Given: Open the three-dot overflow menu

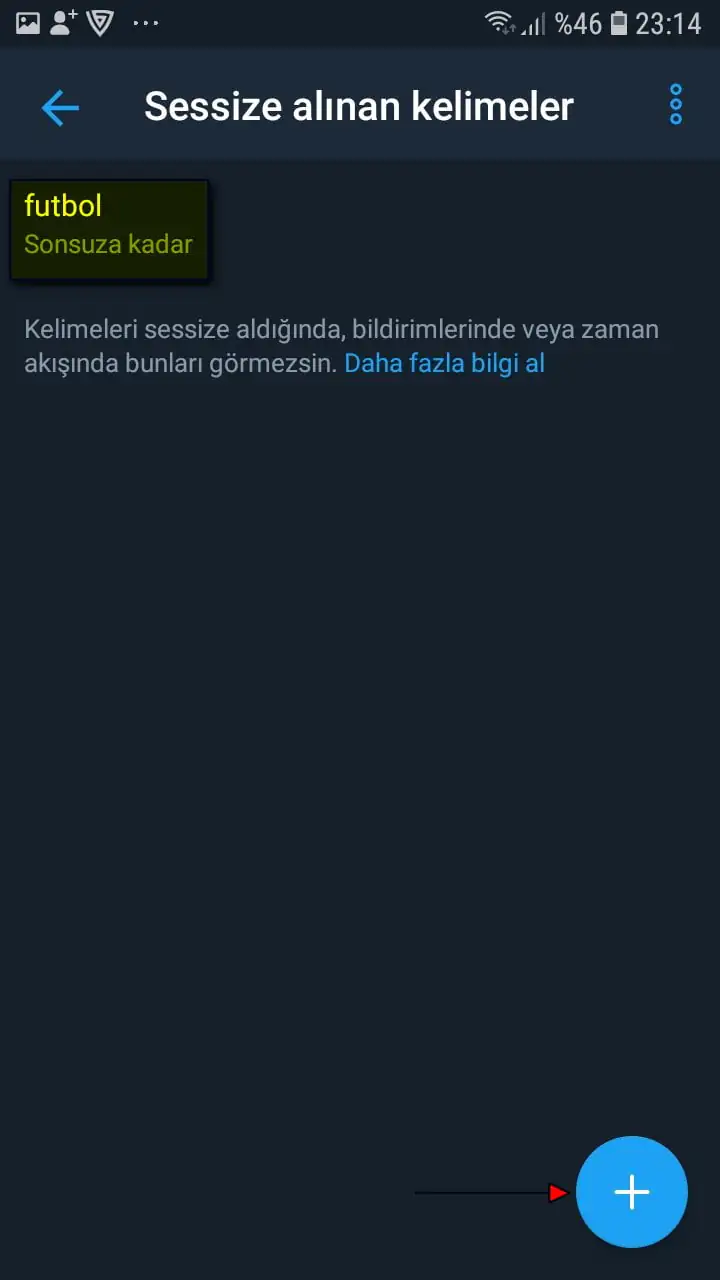Looking at the screenshot, I should point(676,105).
